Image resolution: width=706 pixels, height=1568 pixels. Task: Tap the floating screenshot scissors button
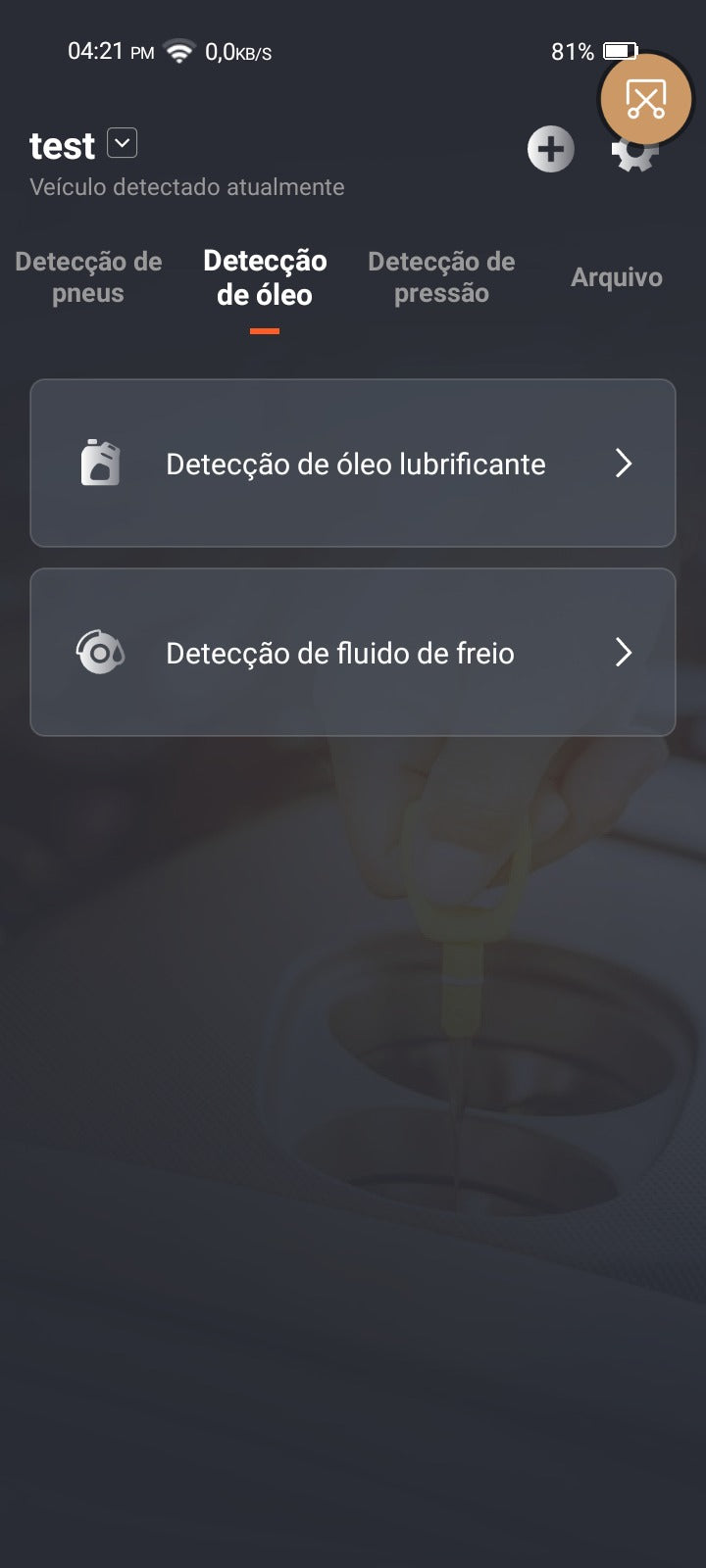(646, 99)
